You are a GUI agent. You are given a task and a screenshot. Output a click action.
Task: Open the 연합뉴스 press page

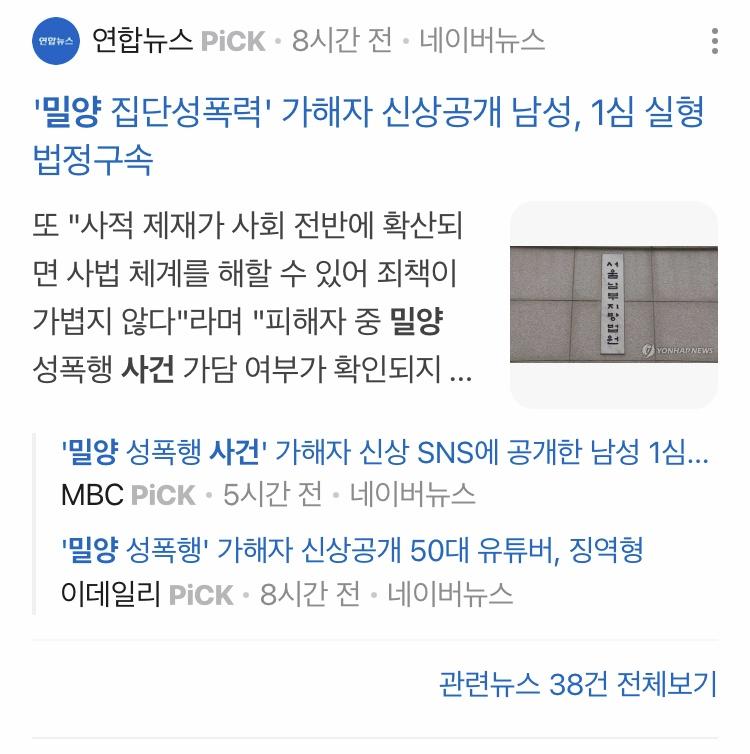(142, 40)
